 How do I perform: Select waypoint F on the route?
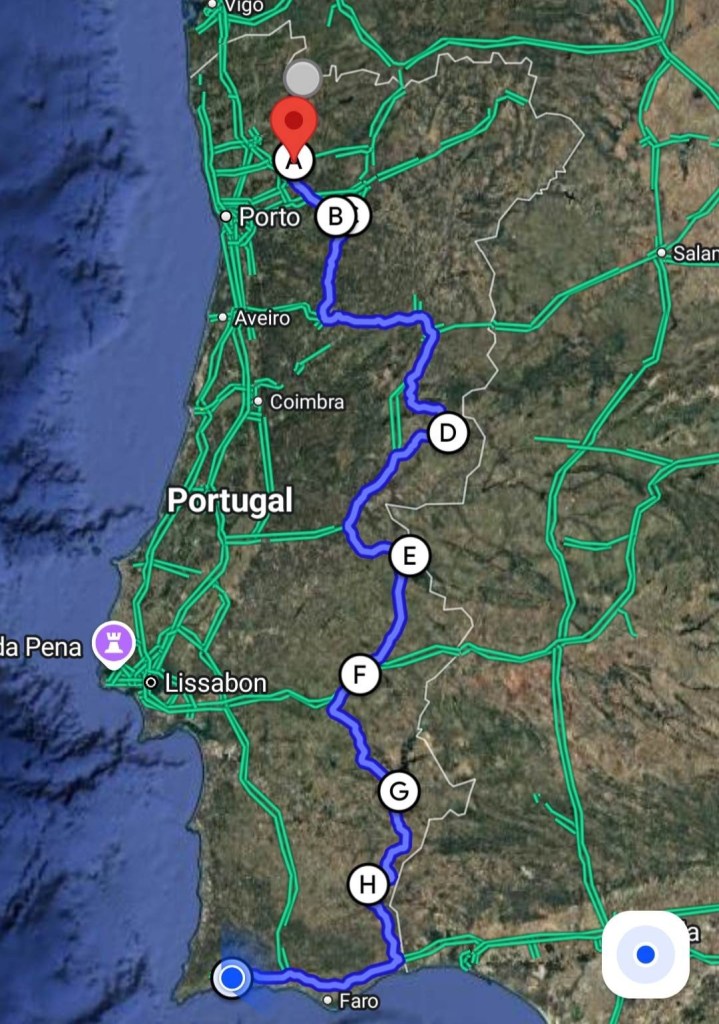359,675
